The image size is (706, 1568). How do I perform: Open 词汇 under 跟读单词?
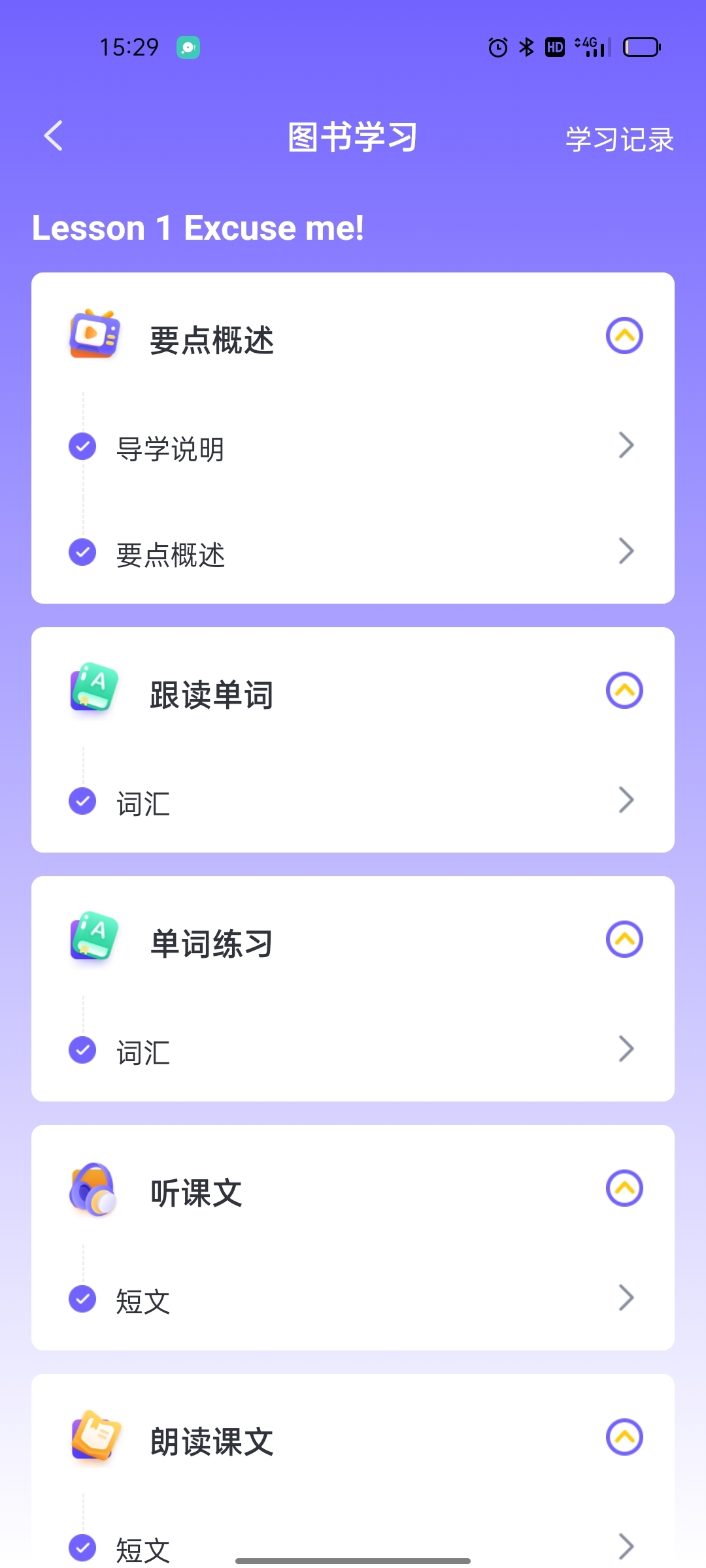pos(353,802)
